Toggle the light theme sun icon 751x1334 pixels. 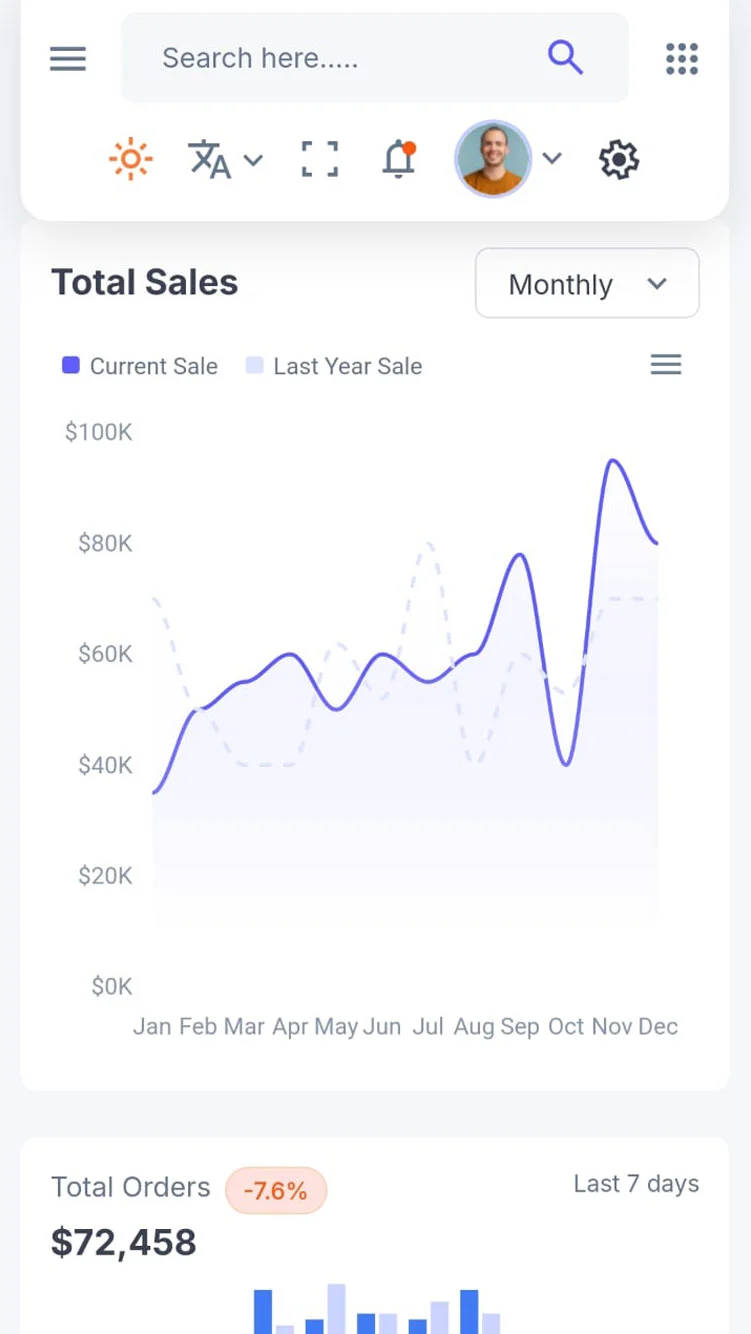pos(131,159)
